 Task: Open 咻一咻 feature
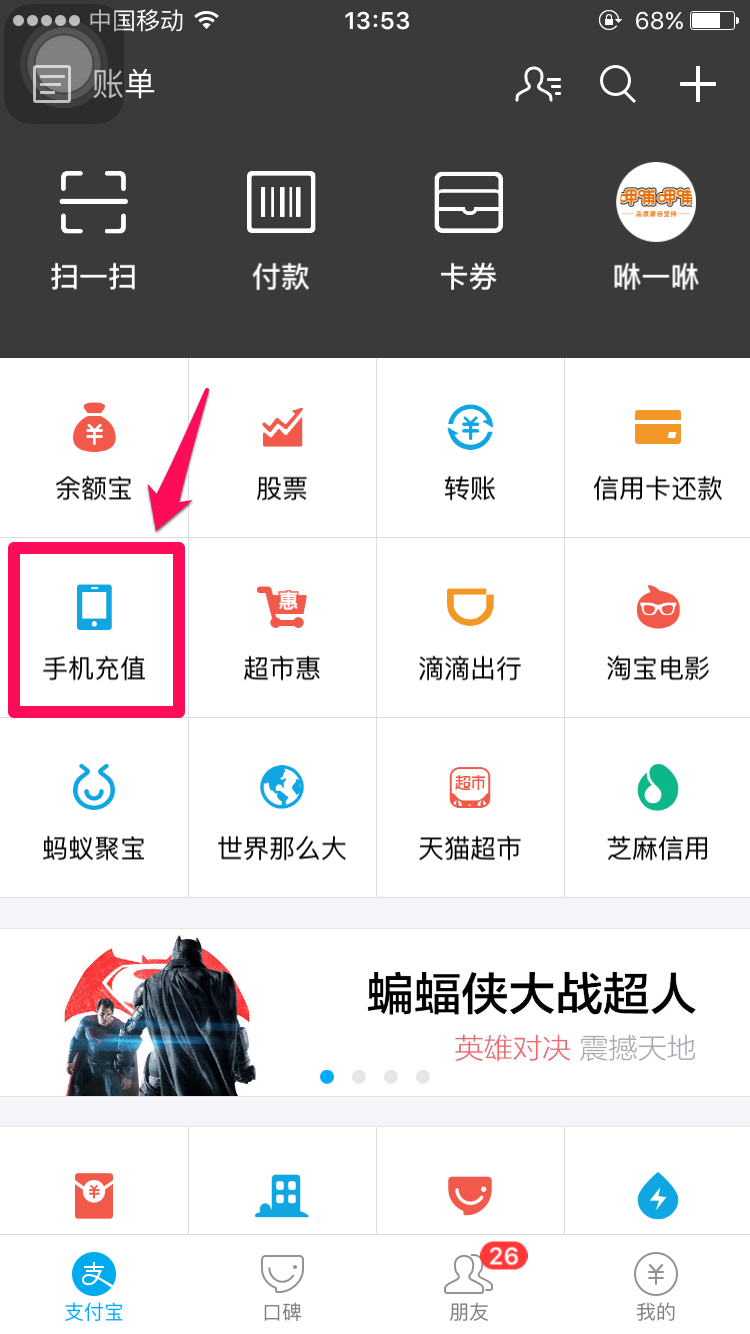[656, 230]
